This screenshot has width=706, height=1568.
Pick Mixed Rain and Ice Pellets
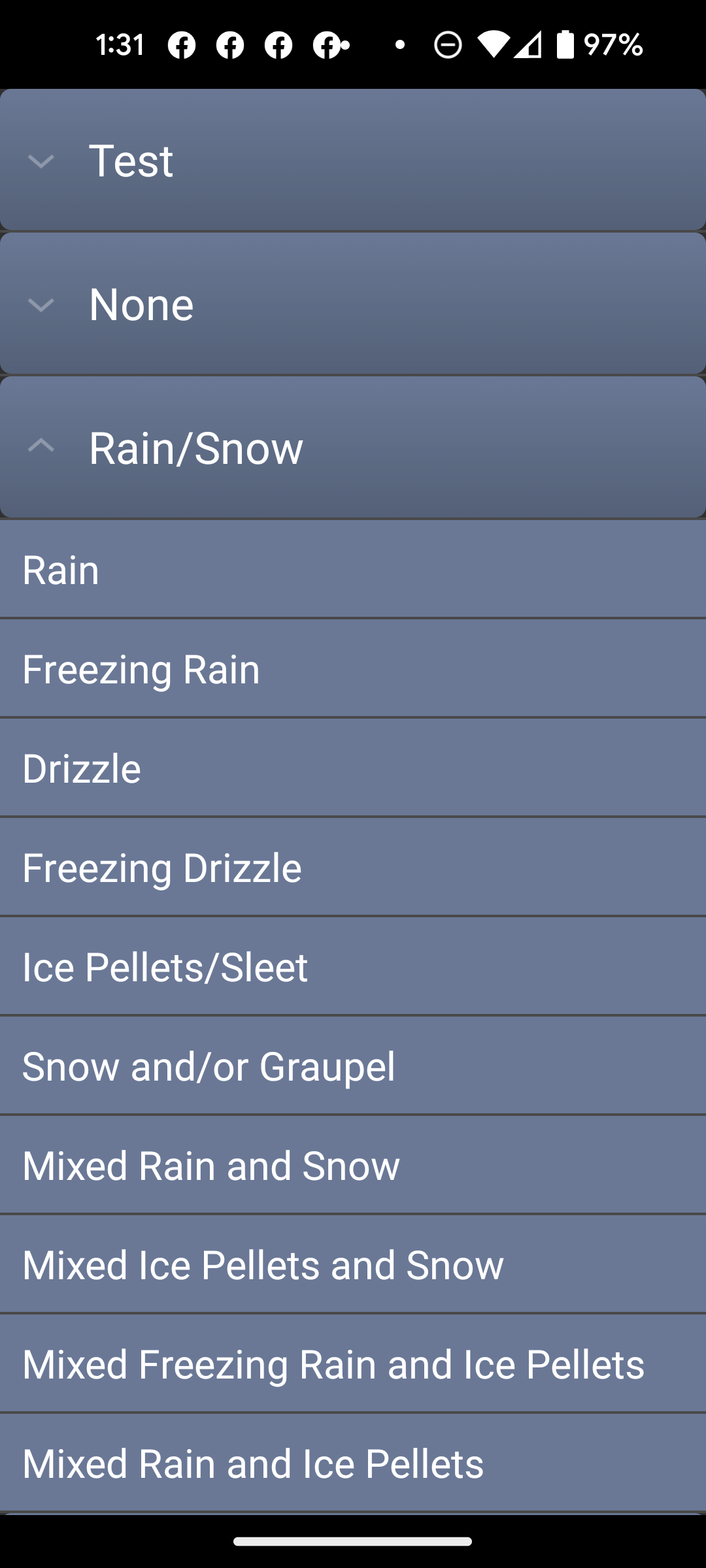point(353,1463)
